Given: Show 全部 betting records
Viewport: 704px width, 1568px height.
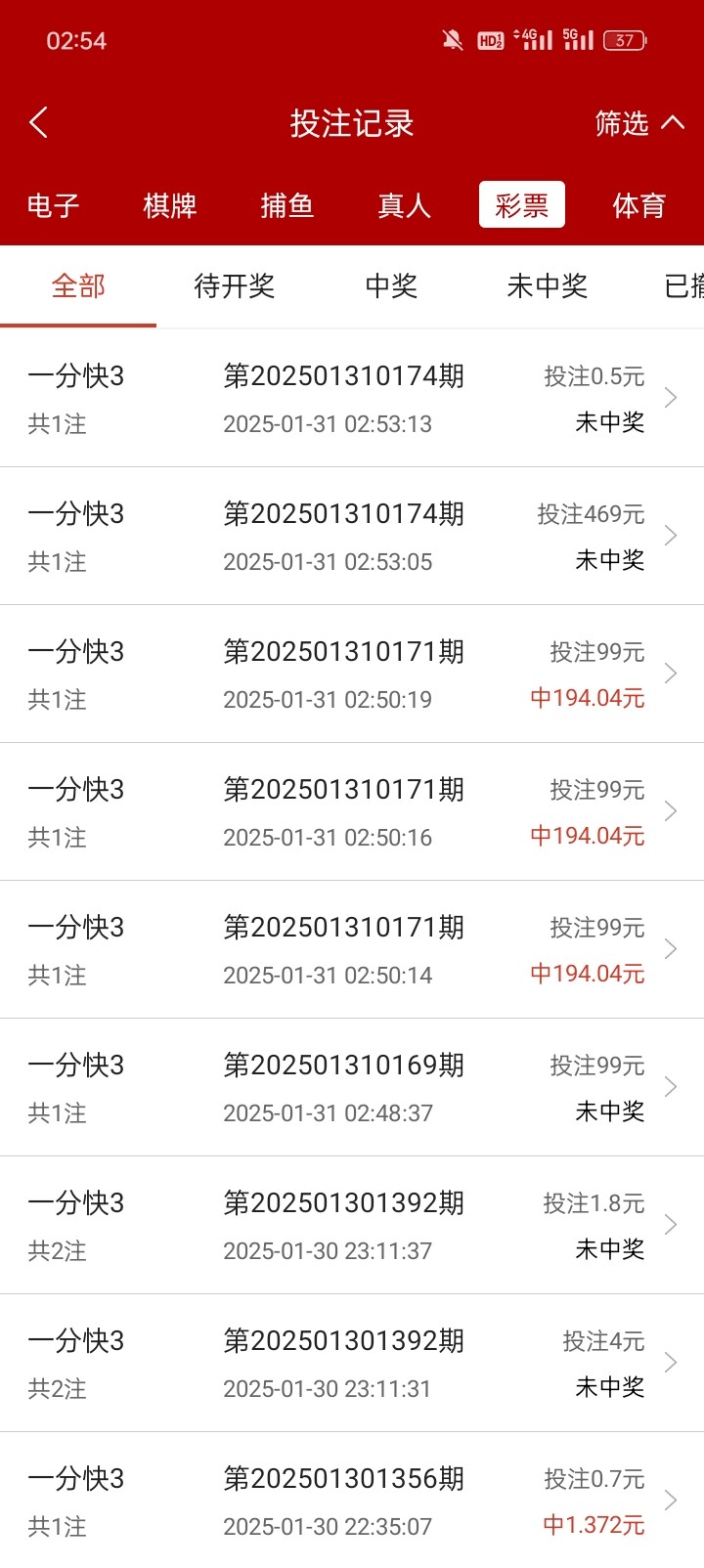Looking at the screenshot, I should (78, 285).
